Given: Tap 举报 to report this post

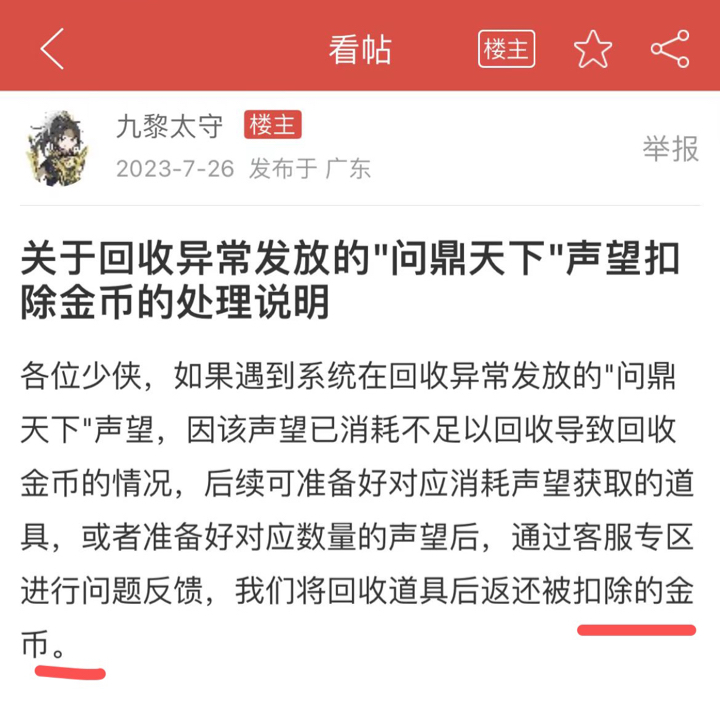Looking at the screenshot, I should coord(670,149).
